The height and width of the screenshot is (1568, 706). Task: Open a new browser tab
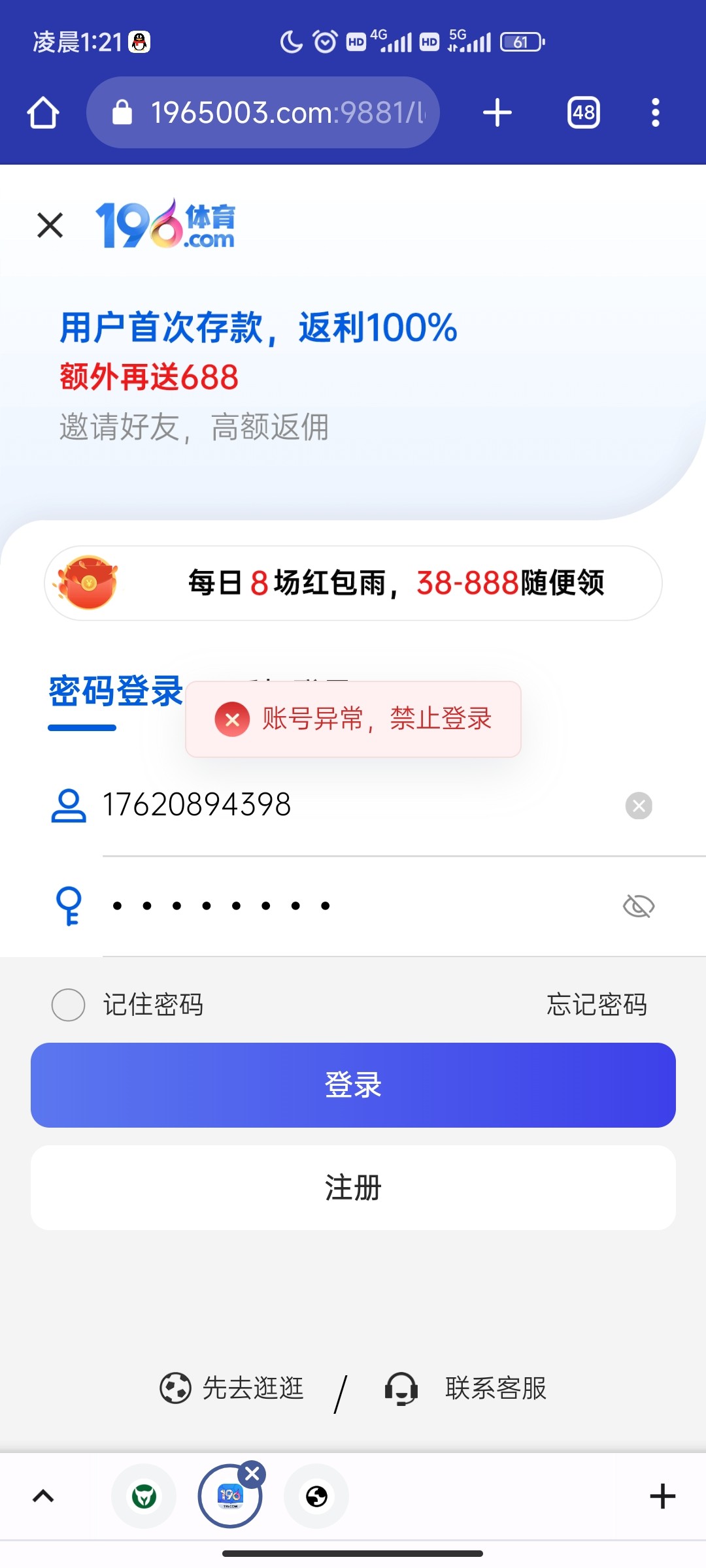pos(497,112)
